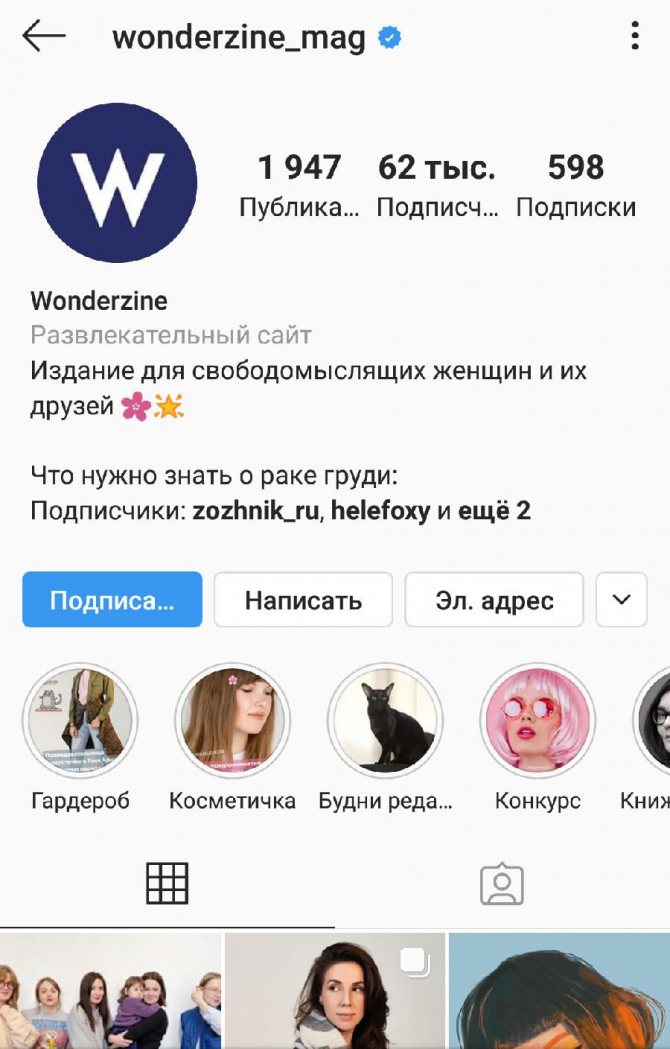This screenshot has height=1049, width=670.
Task: Tap the Эл. адрес button
Action: (494, 600)
